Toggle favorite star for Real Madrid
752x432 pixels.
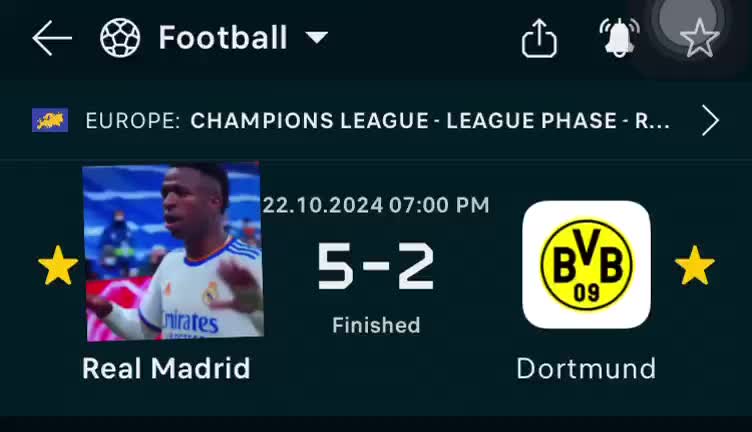[58, 268]
